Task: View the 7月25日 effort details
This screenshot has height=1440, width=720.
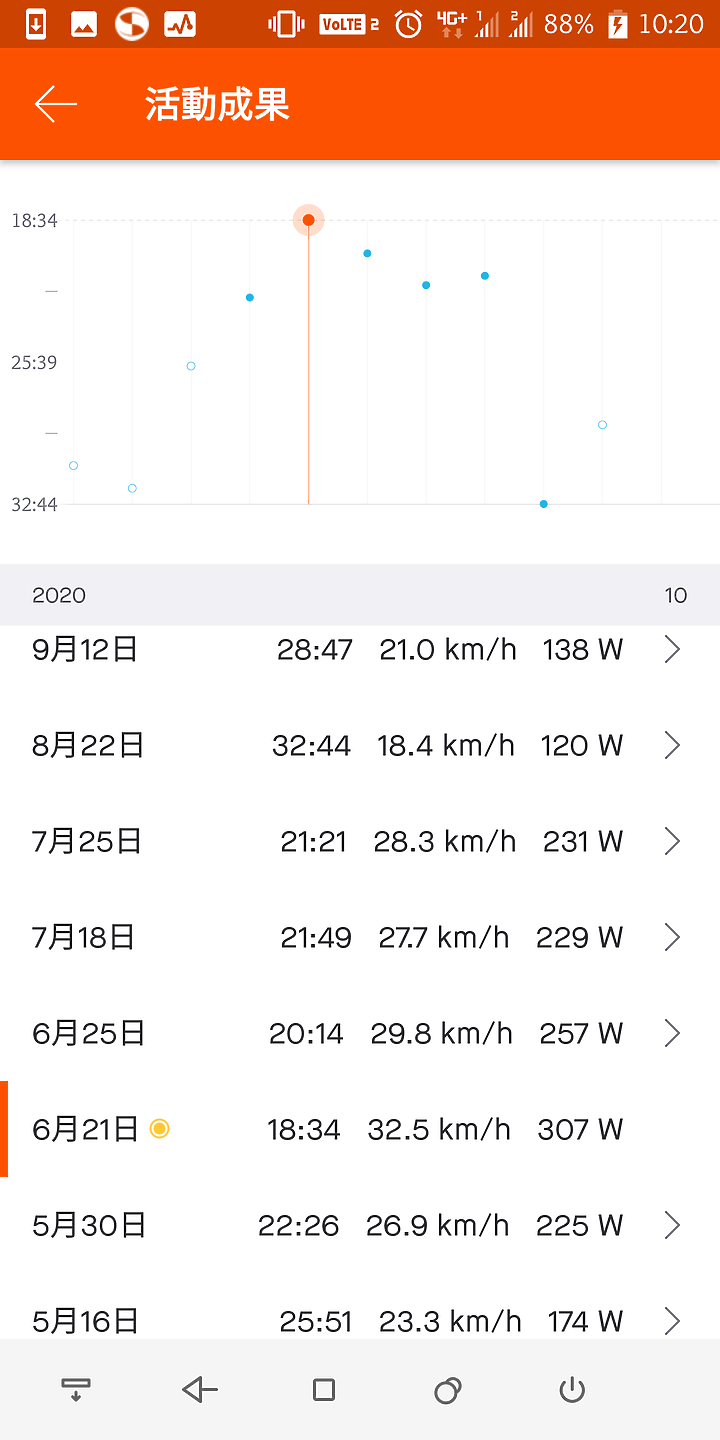Action: pyautogui.click(x=360, y=841)
